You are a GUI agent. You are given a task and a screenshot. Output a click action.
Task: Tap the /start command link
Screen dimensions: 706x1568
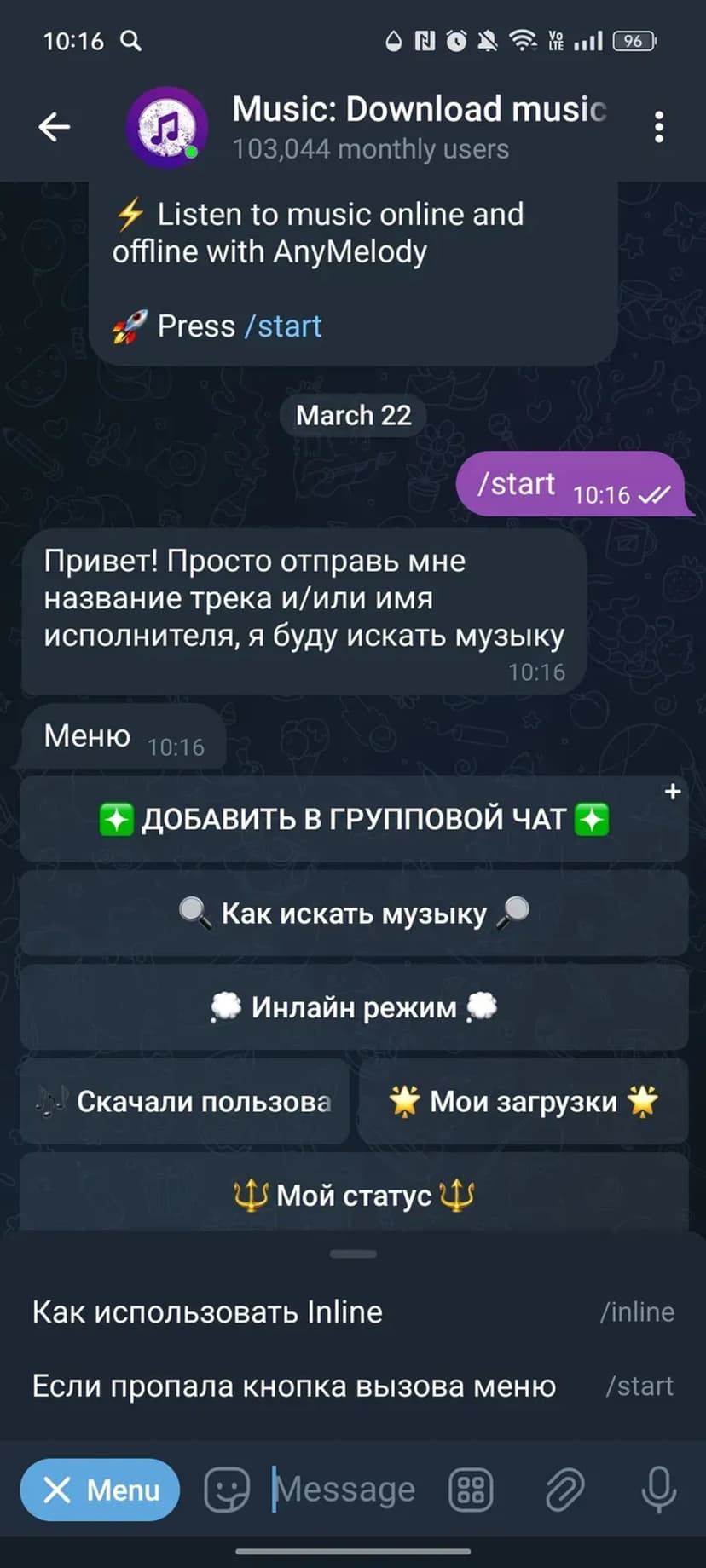click(282, 326)
